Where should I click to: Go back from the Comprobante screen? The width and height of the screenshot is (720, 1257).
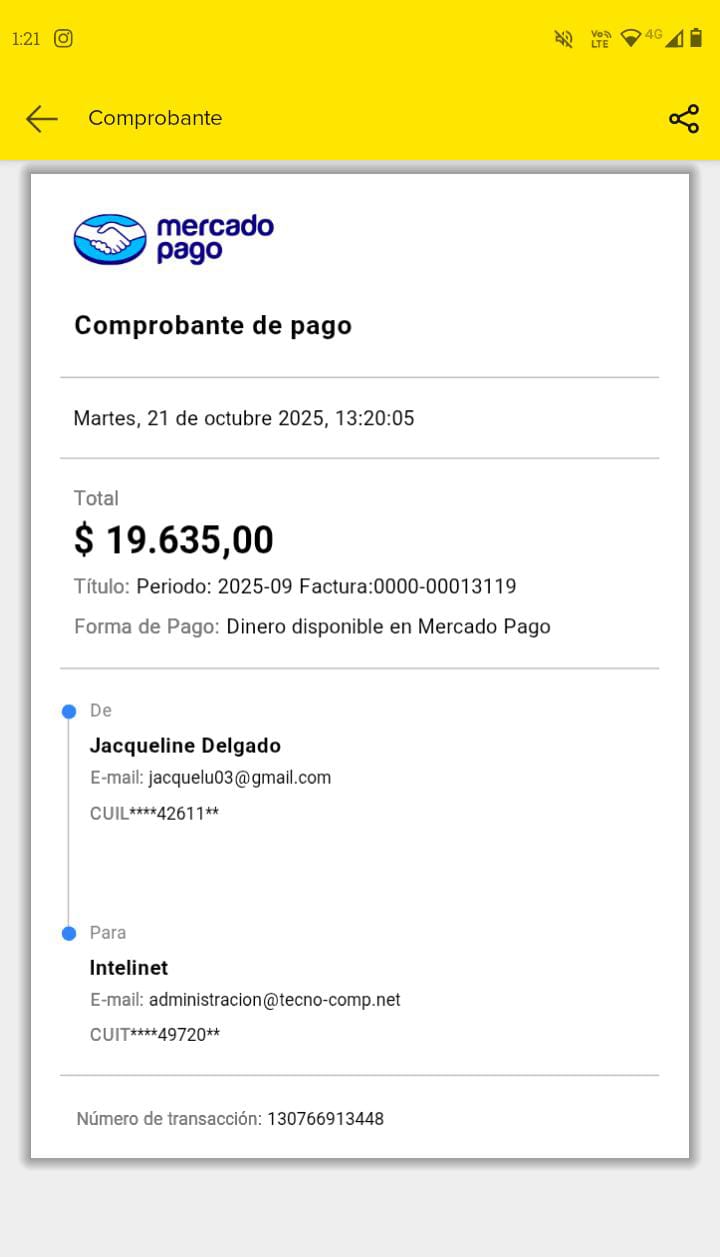pyautogui.click(x=42, y=119)
